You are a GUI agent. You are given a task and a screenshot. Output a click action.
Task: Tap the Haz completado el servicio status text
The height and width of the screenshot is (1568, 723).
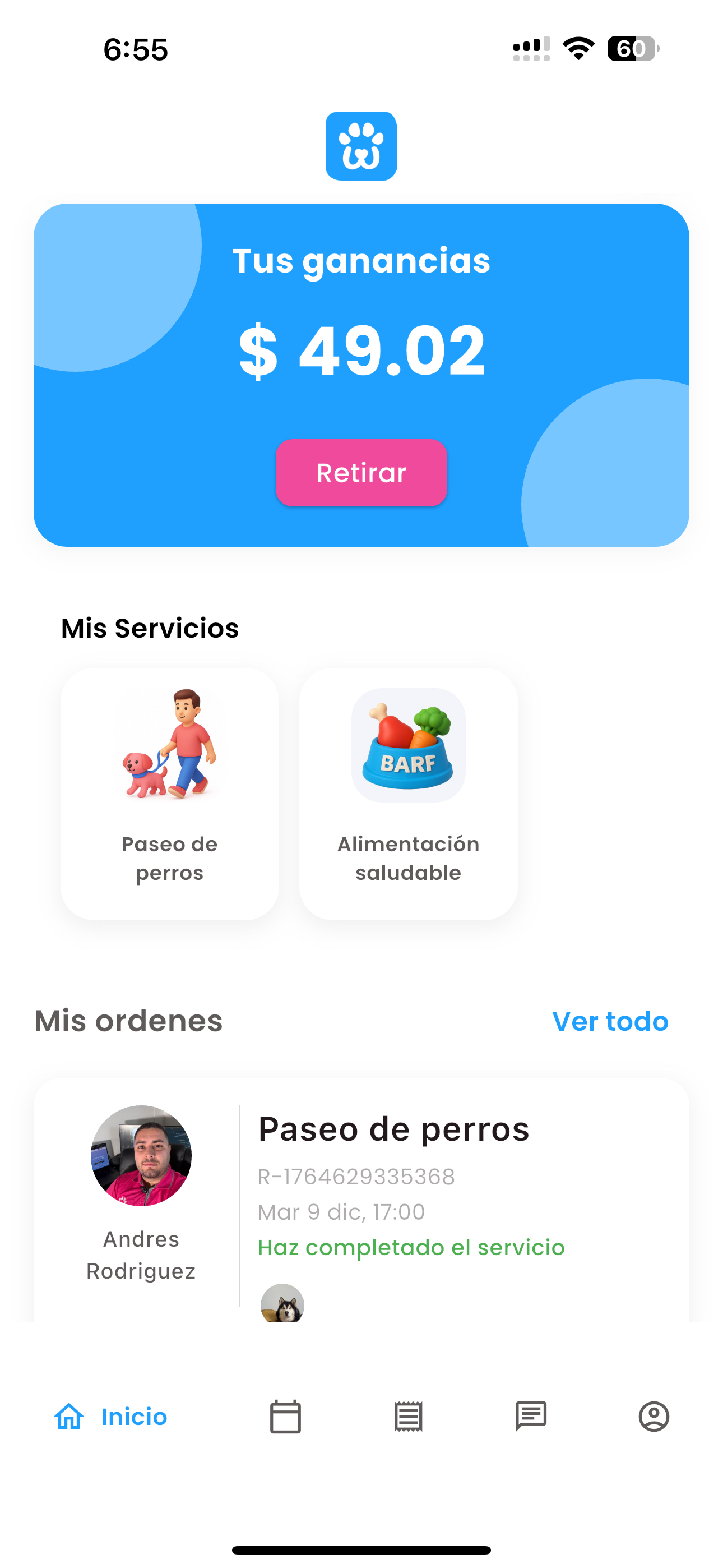(411, 1247)
